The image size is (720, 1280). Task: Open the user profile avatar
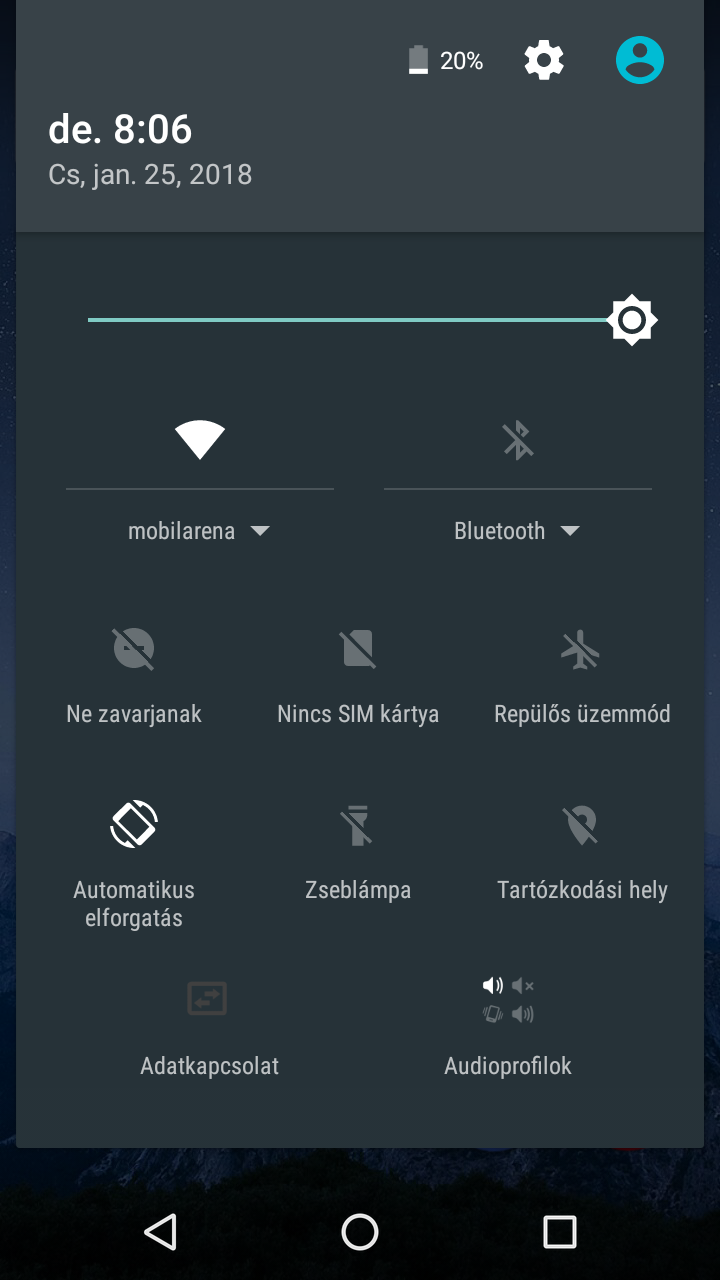[x=640, y=61]
